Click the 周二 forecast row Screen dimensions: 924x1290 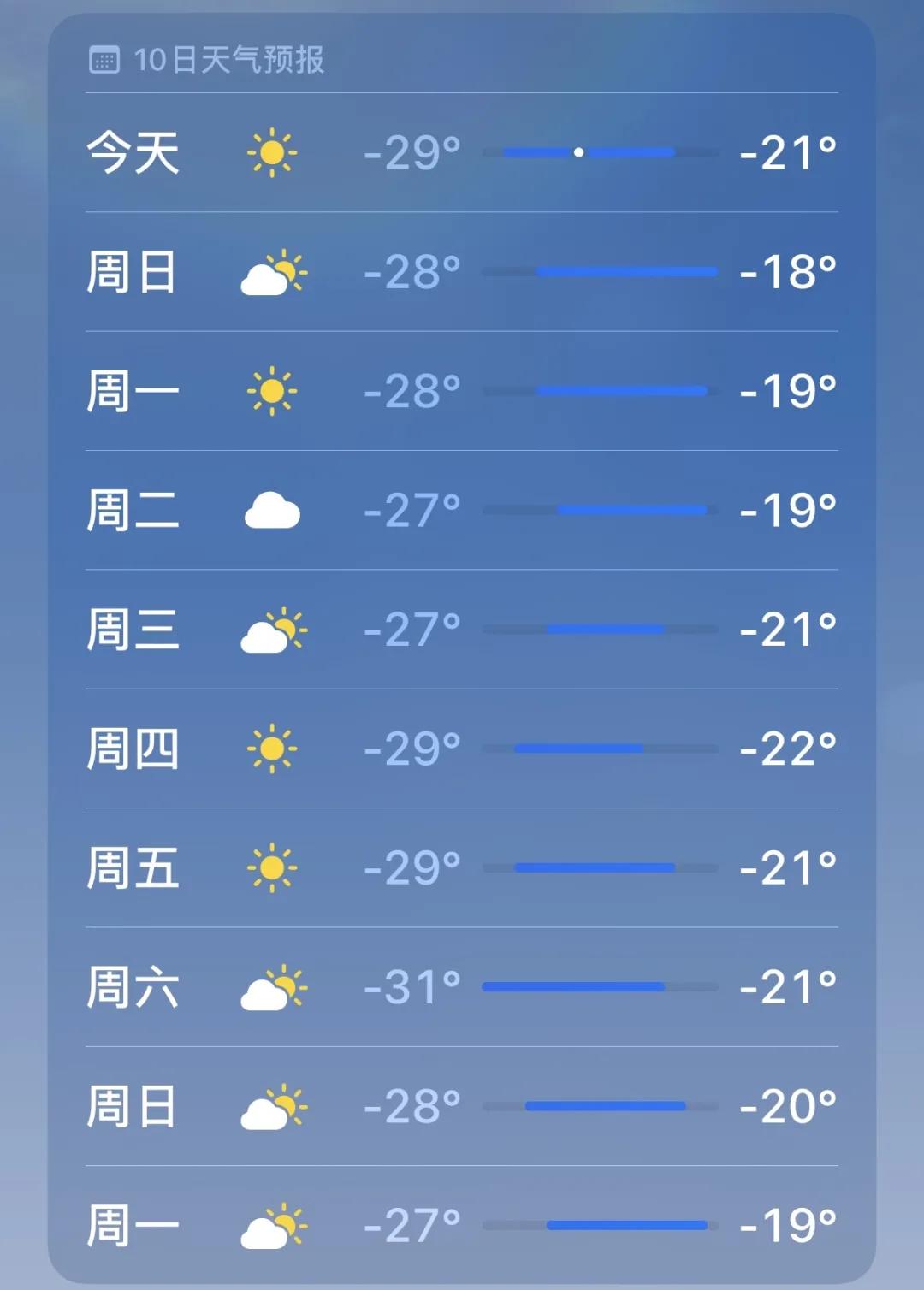coord(462,510)
